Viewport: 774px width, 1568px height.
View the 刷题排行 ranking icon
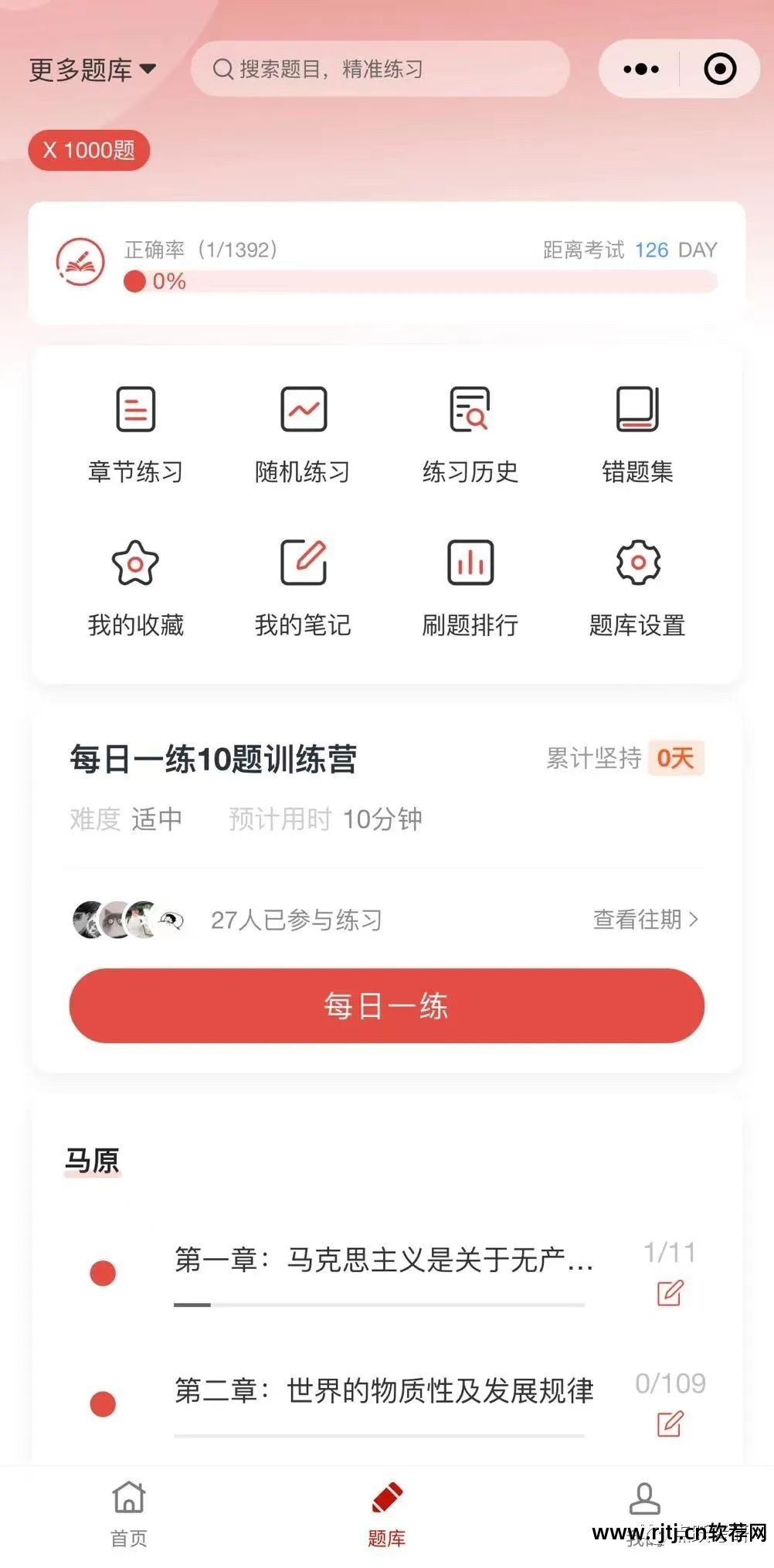click(471, 563)
